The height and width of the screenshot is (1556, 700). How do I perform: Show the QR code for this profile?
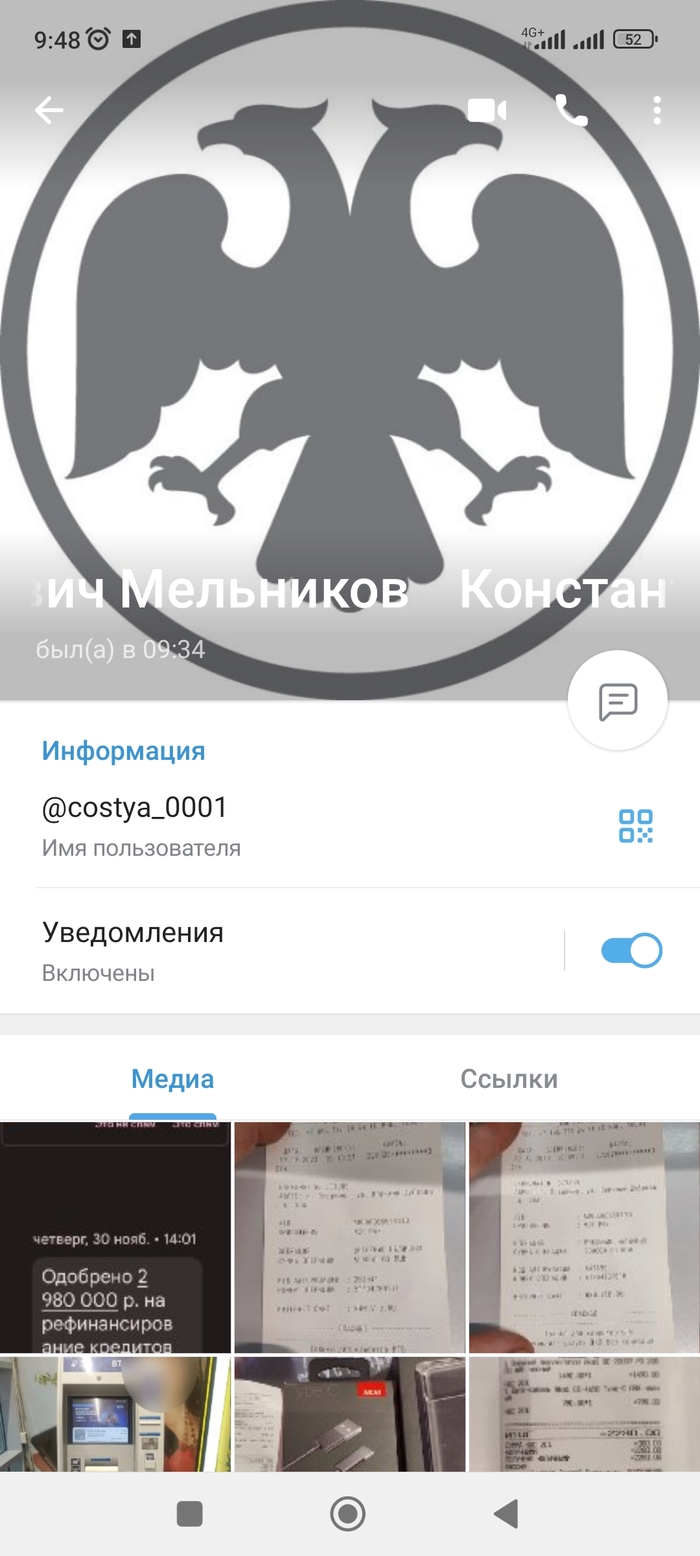point(635,826)
